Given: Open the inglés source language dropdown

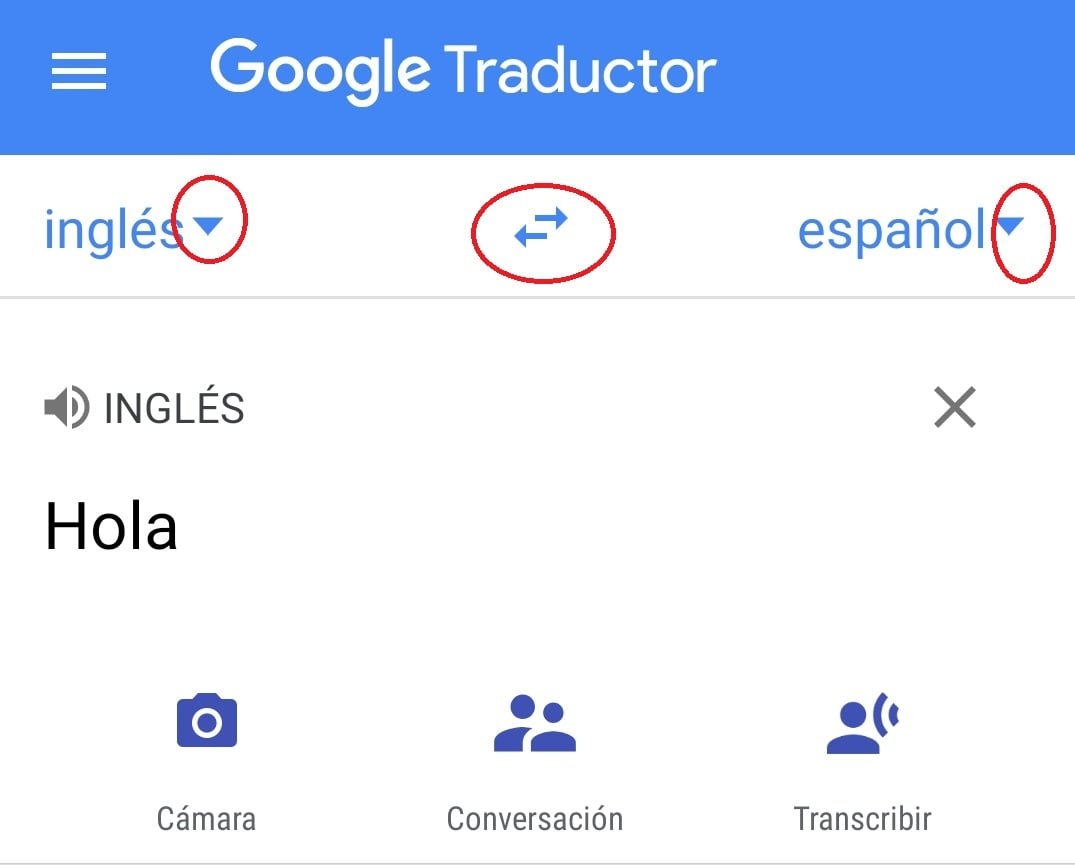Looking at the screenshot, I should [x=134, y=228].
